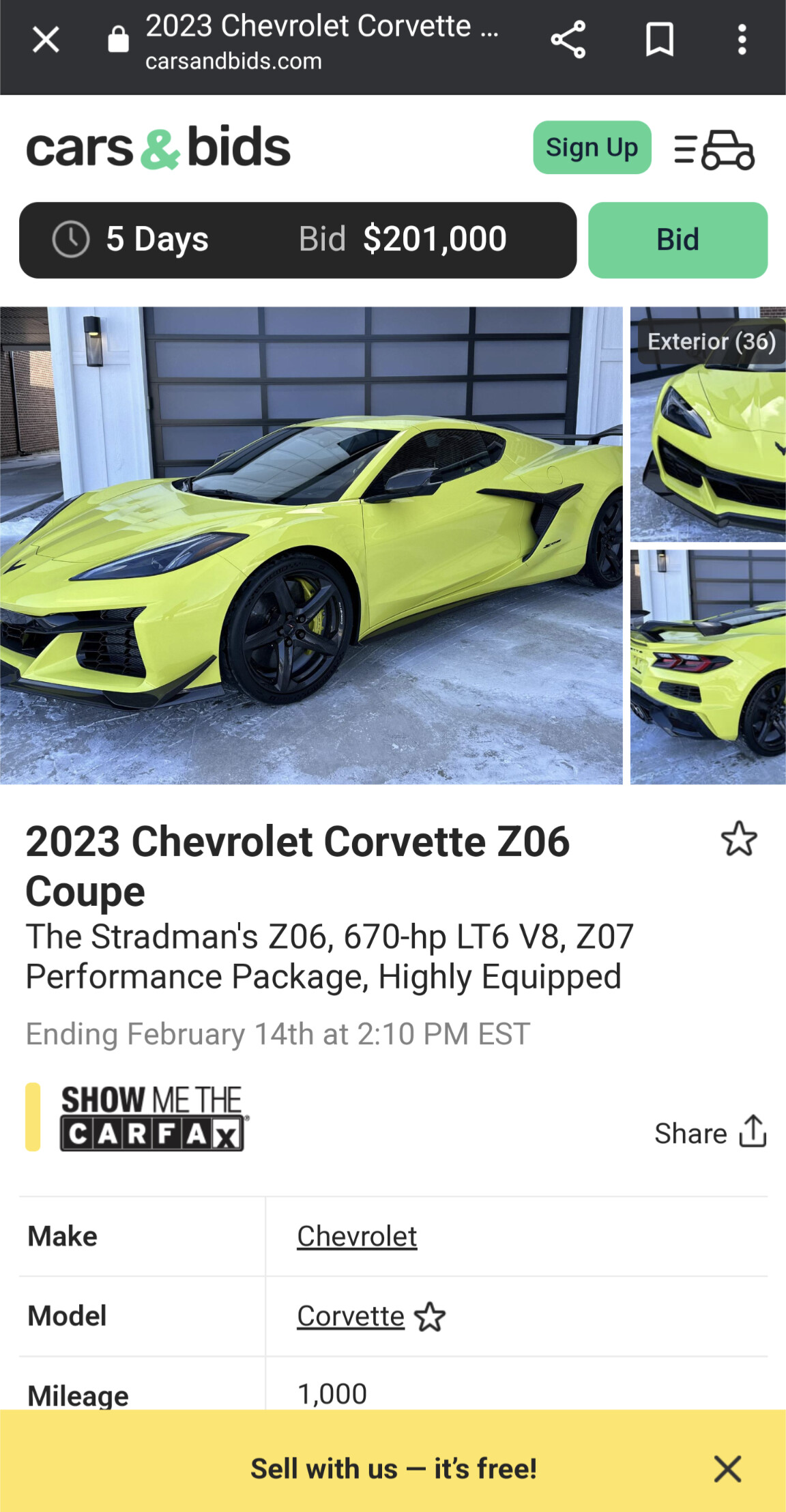
Task: Bookmark this page in the browser
Action: [x=659, y=40]
